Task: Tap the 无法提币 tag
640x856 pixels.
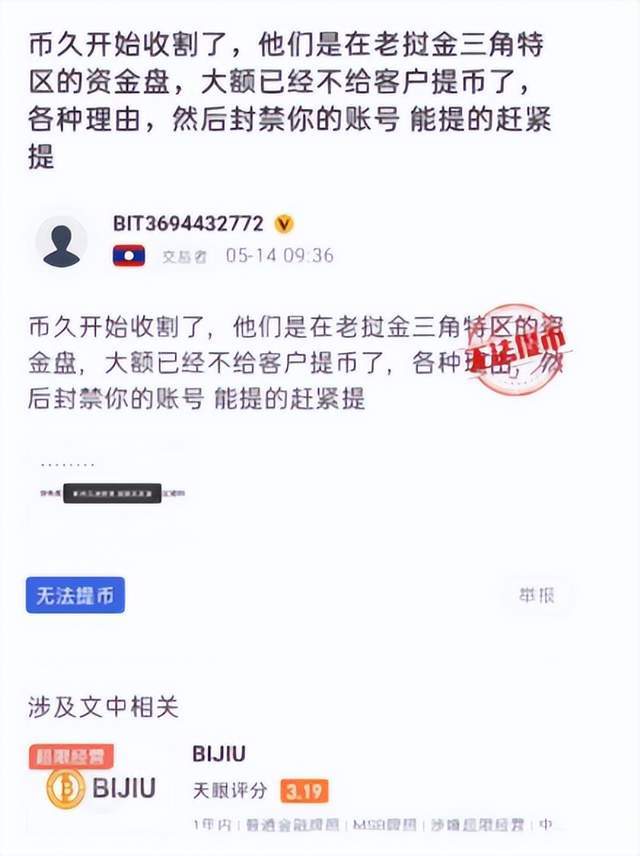Action: 75,596
